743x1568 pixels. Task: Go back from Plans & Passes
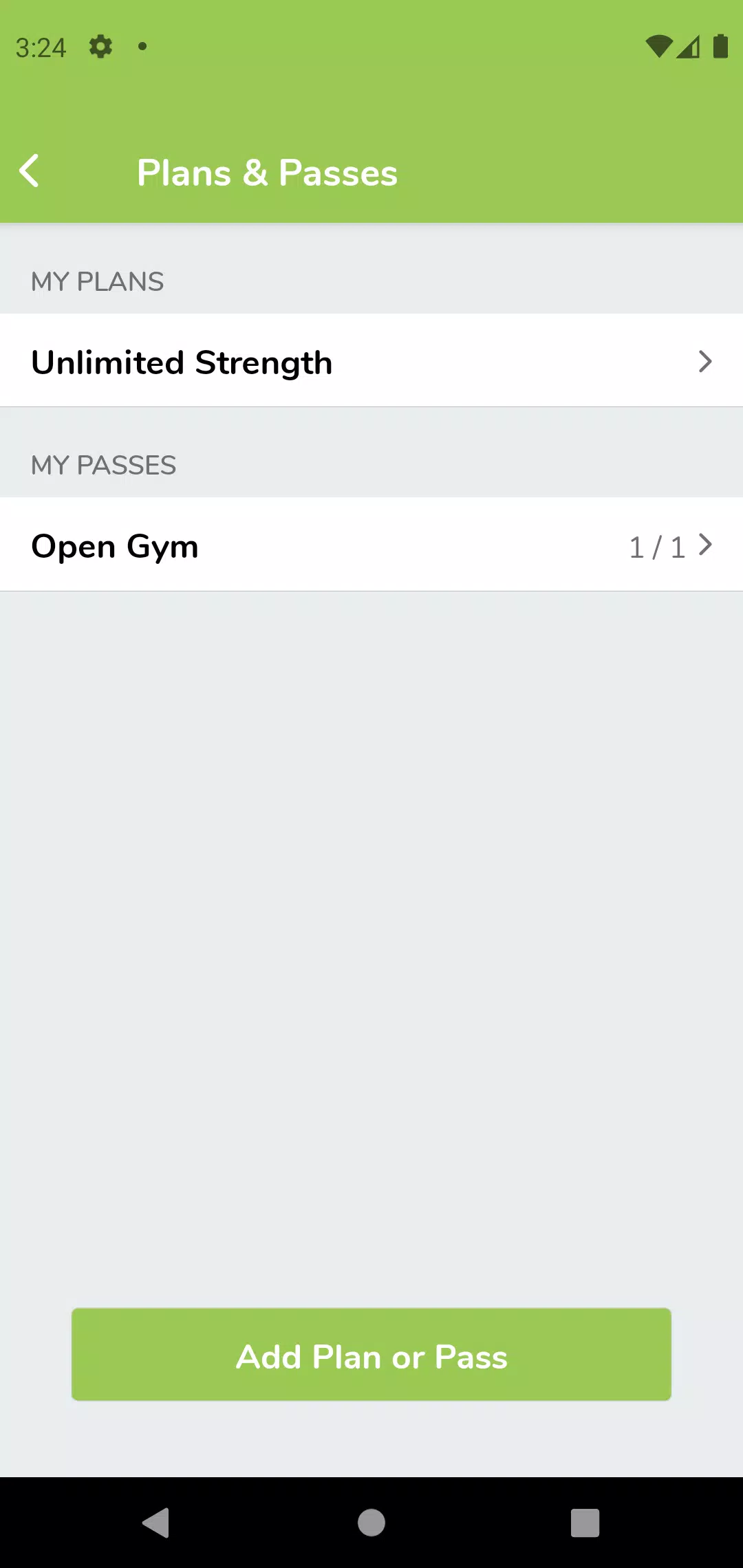[x=30, y=171]
